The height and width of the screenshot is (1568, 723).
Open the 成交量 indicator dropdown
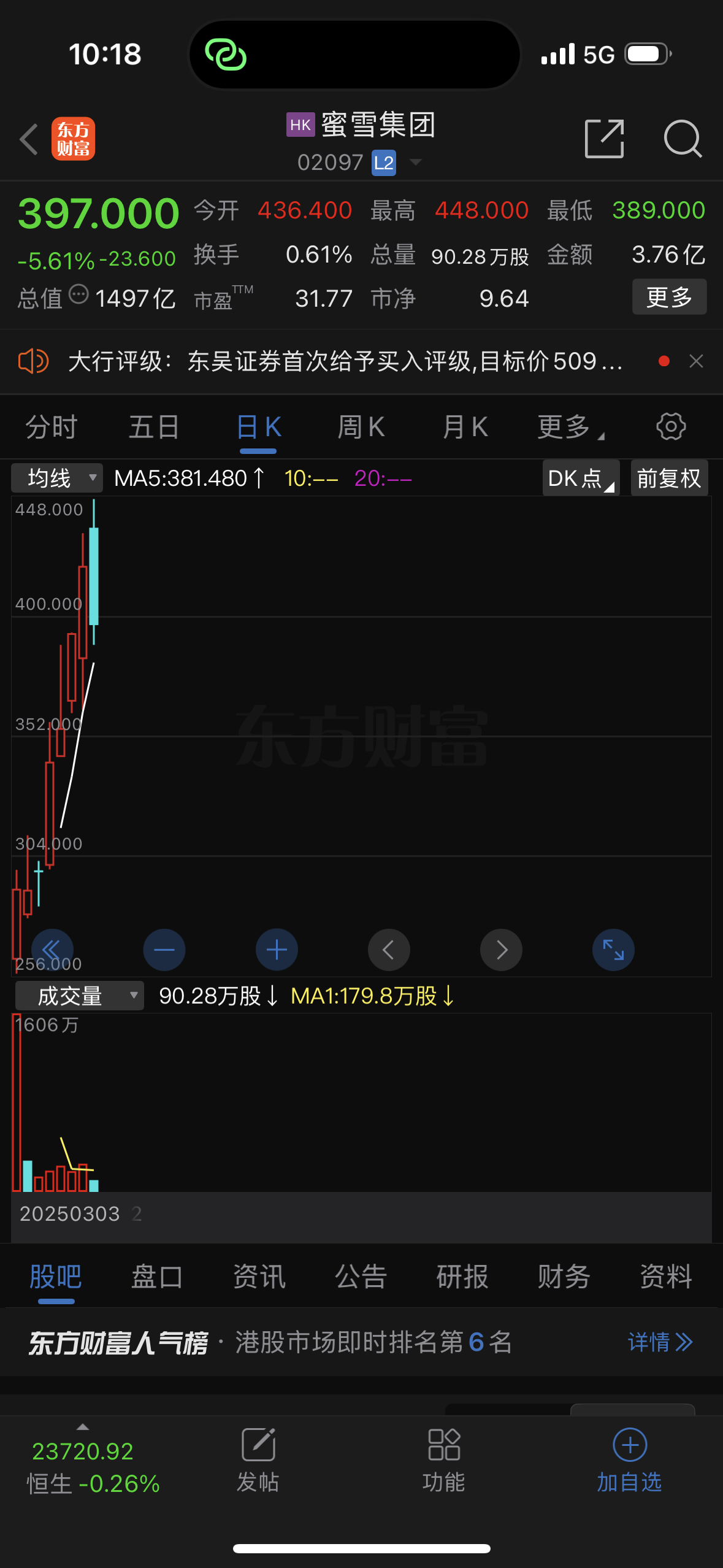pos(80,996)
